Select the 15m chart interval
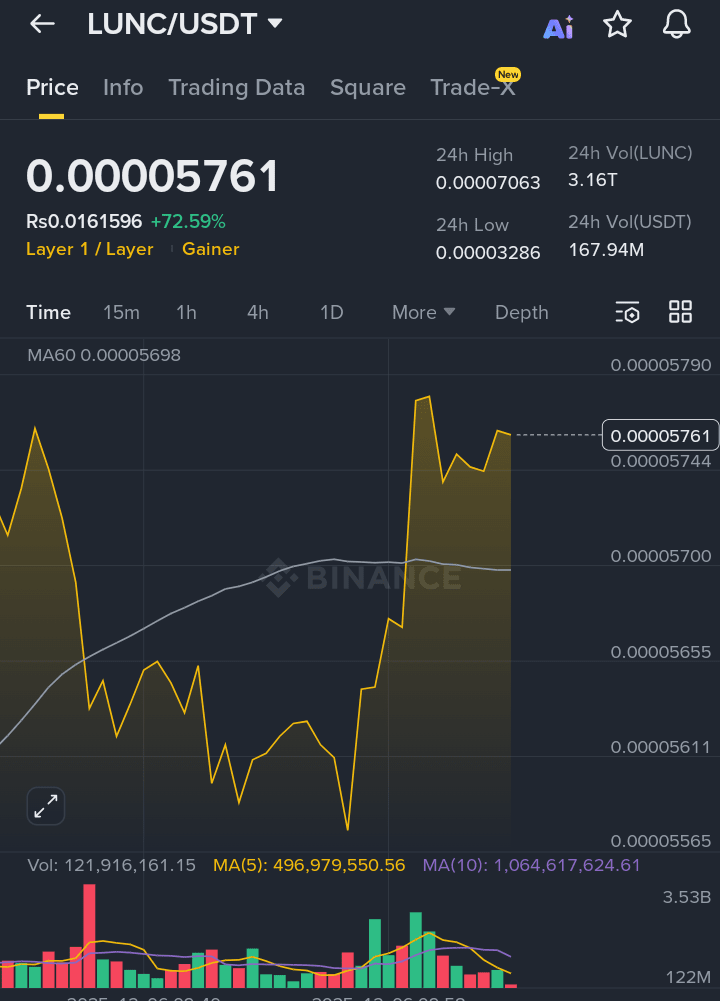Image resolution: width=720 pixels, height=1001 pixels. pos(121,313)
